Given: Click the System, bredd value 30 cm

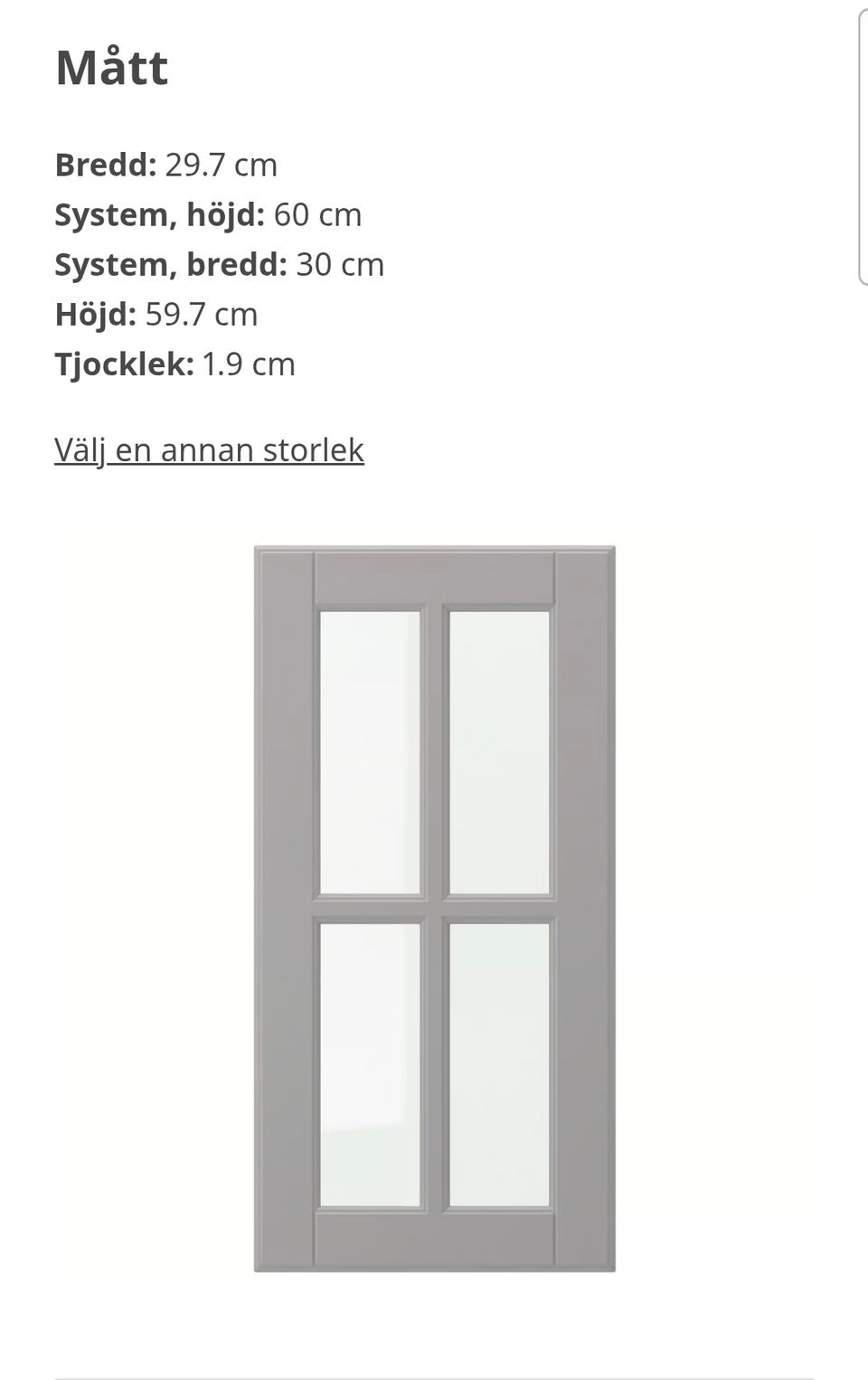Looking at the screenshot, I should [339, 264].
